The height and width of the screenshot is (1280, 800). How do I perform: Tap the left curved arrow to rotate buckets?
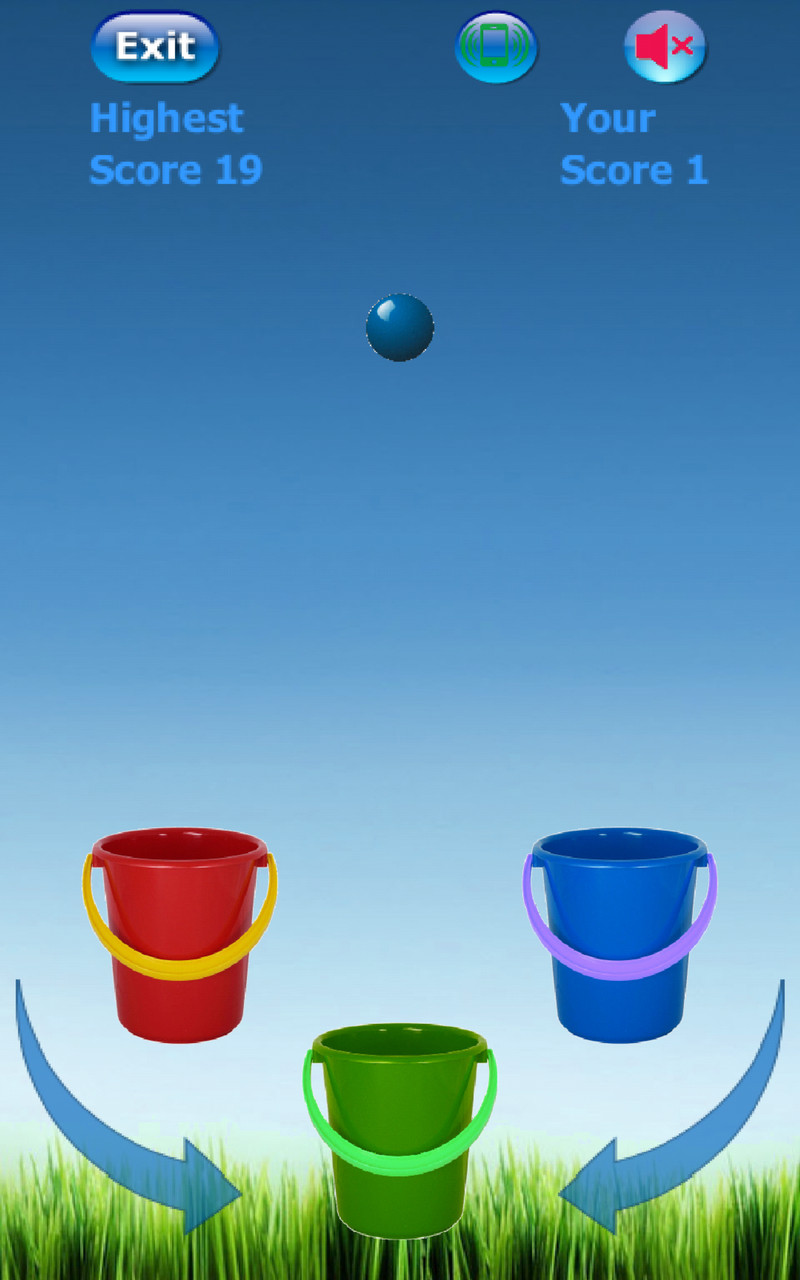coord(120,1130)
